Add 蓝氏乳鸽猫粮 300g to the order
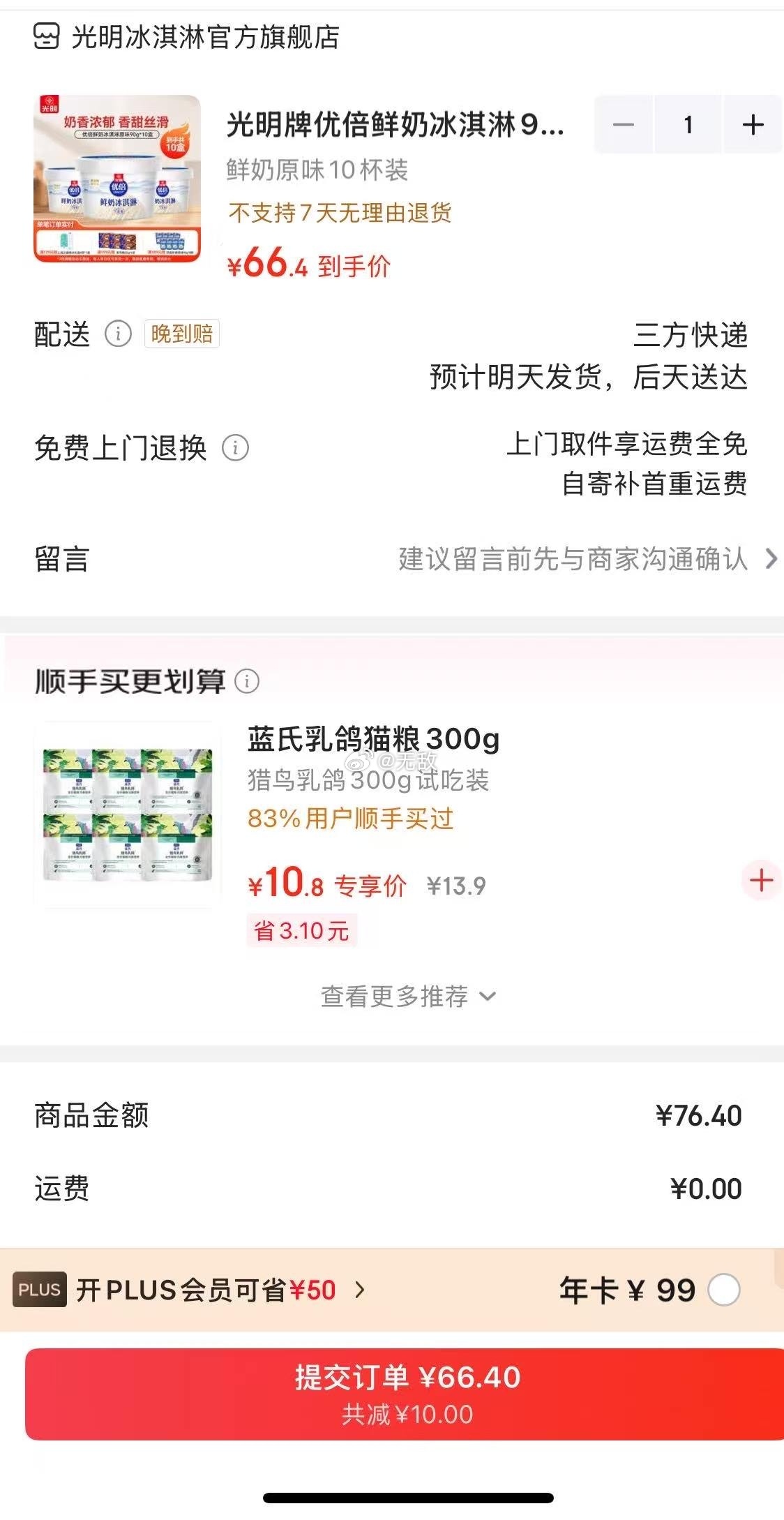Image resolution: width=784 pixels, height=1520 pixels. [x=761, y=881]
